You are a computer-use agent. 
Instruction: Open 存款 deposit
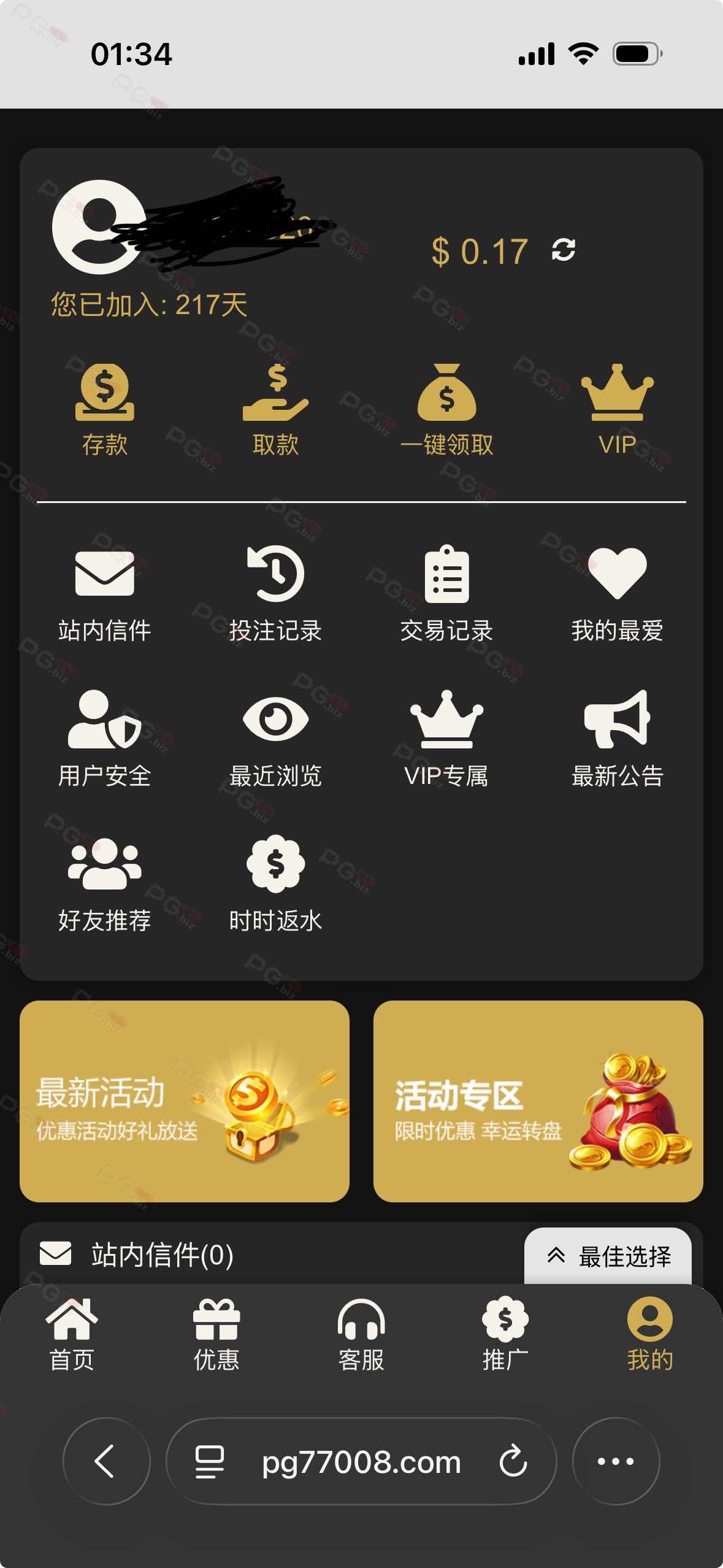105,408
